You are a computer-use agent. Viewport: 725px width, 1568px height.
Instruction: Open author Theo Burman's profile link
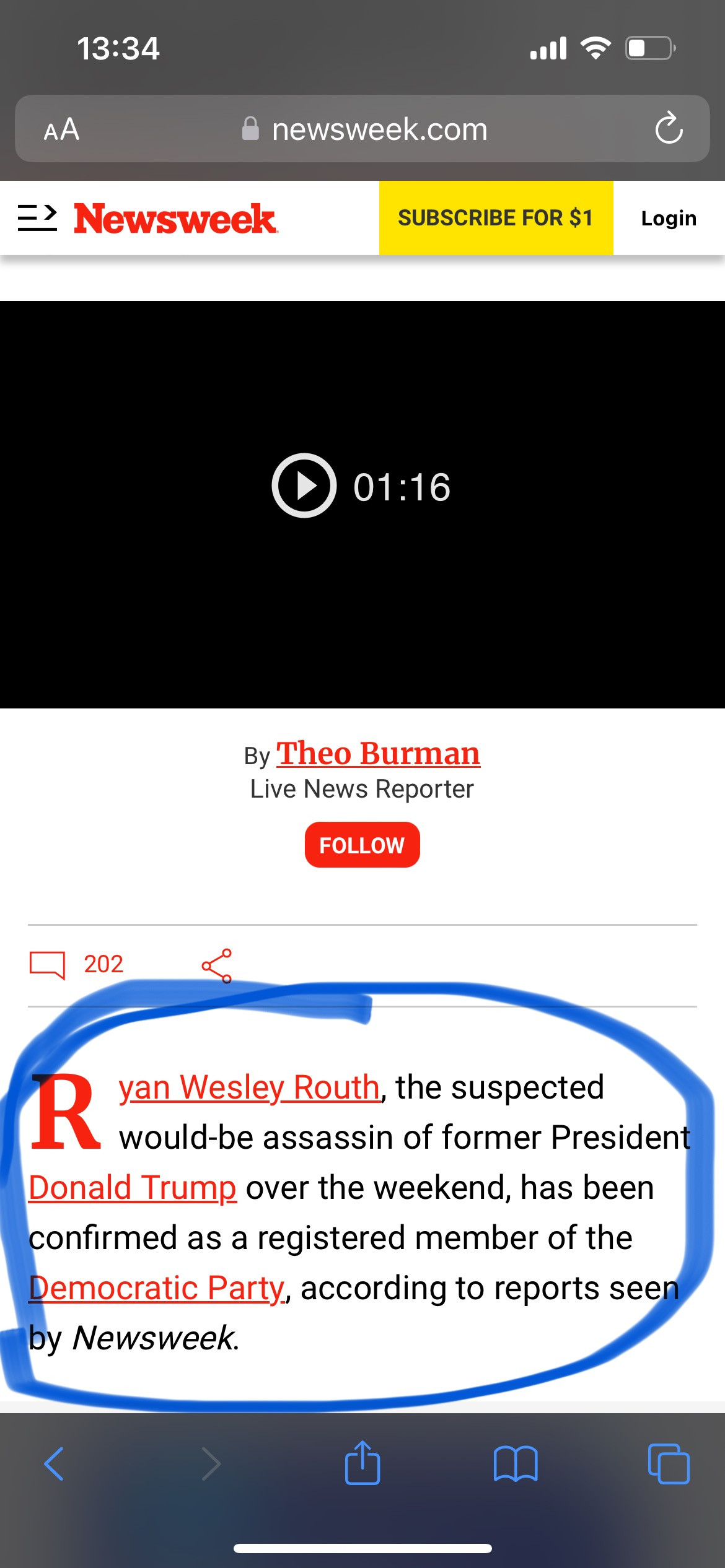pyautogui.click(x=378, y=754)
